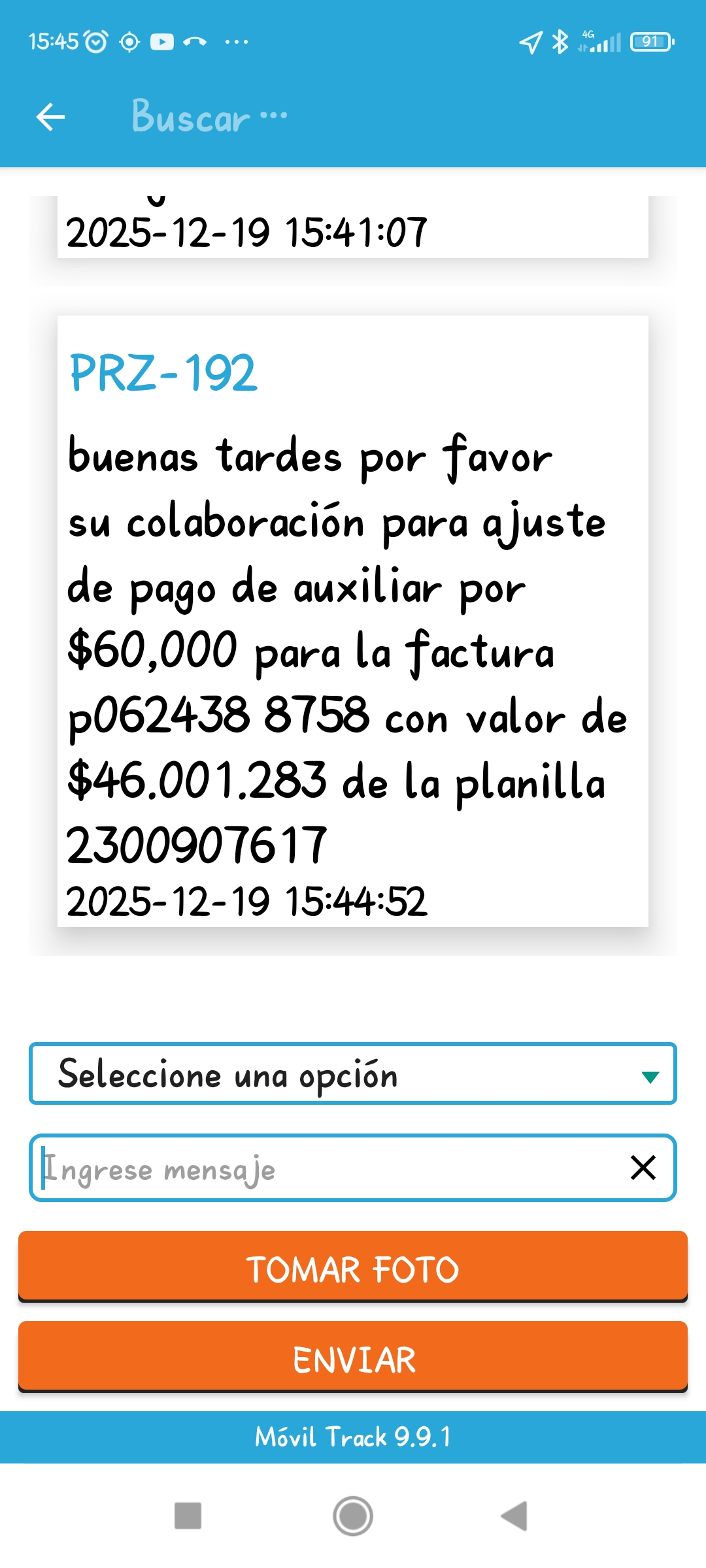Open the 'Seleccione una opción' dropdown

pyautogui.click(x=353, y=1074)
